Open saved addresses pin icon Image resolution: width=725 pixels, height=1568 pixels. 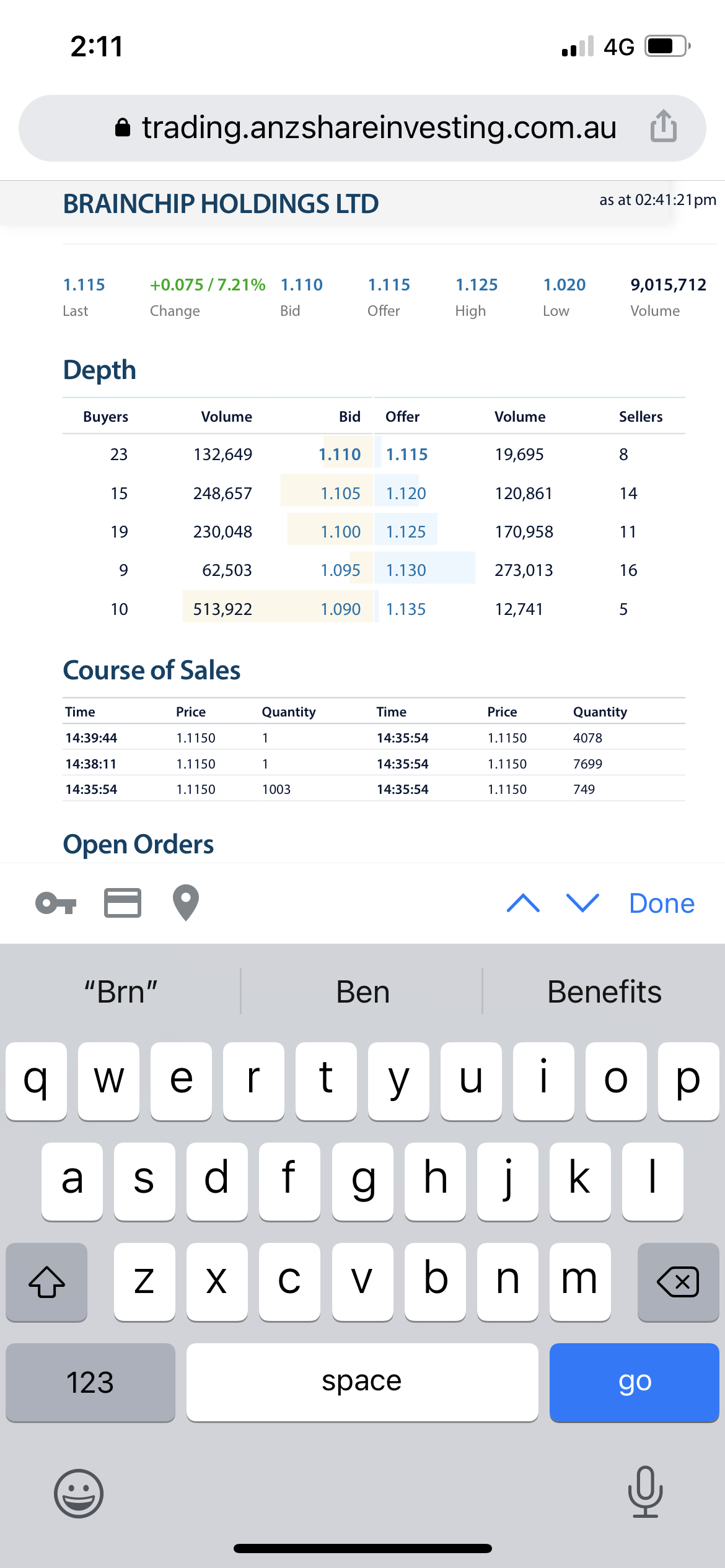click(185, 903)
